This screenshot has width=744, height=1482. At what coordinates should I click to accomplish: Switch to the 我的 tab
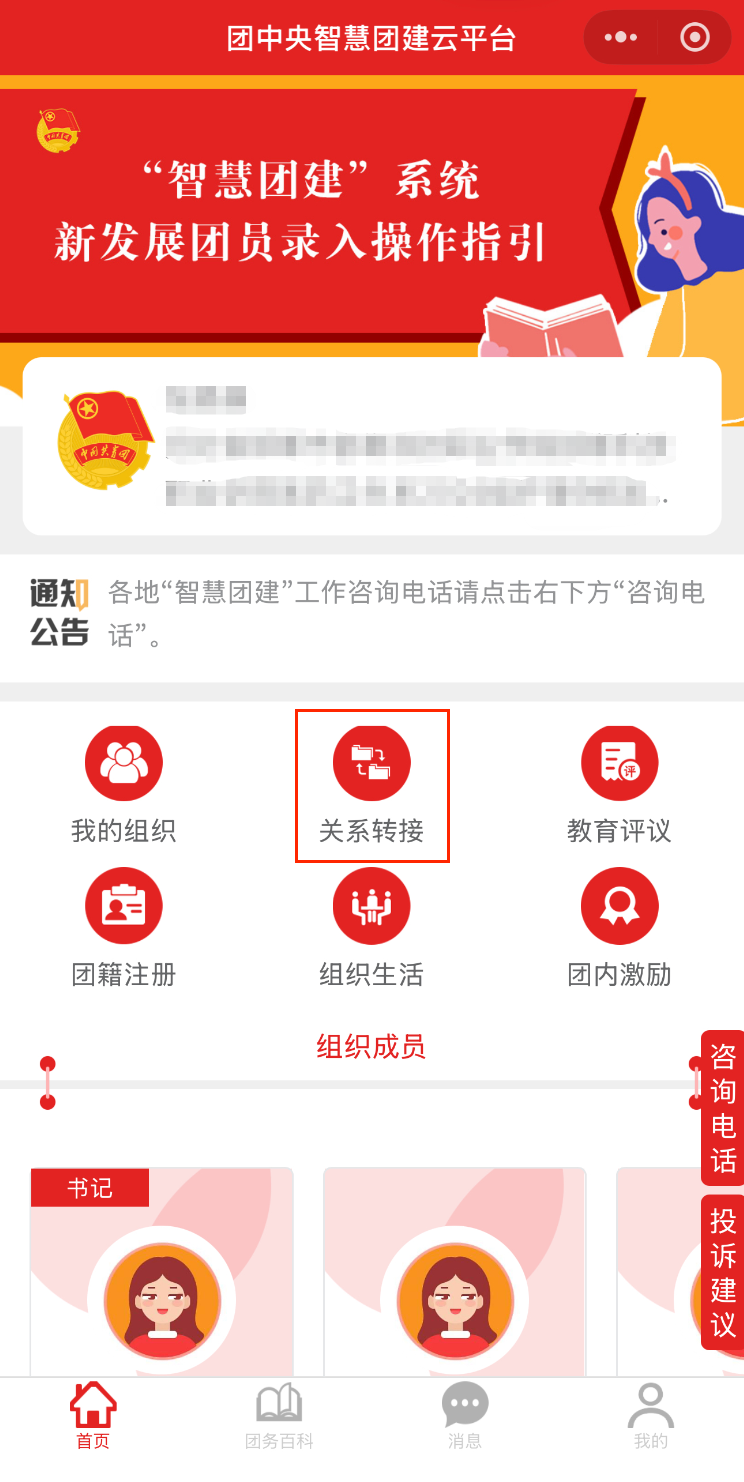point(651,1416)
